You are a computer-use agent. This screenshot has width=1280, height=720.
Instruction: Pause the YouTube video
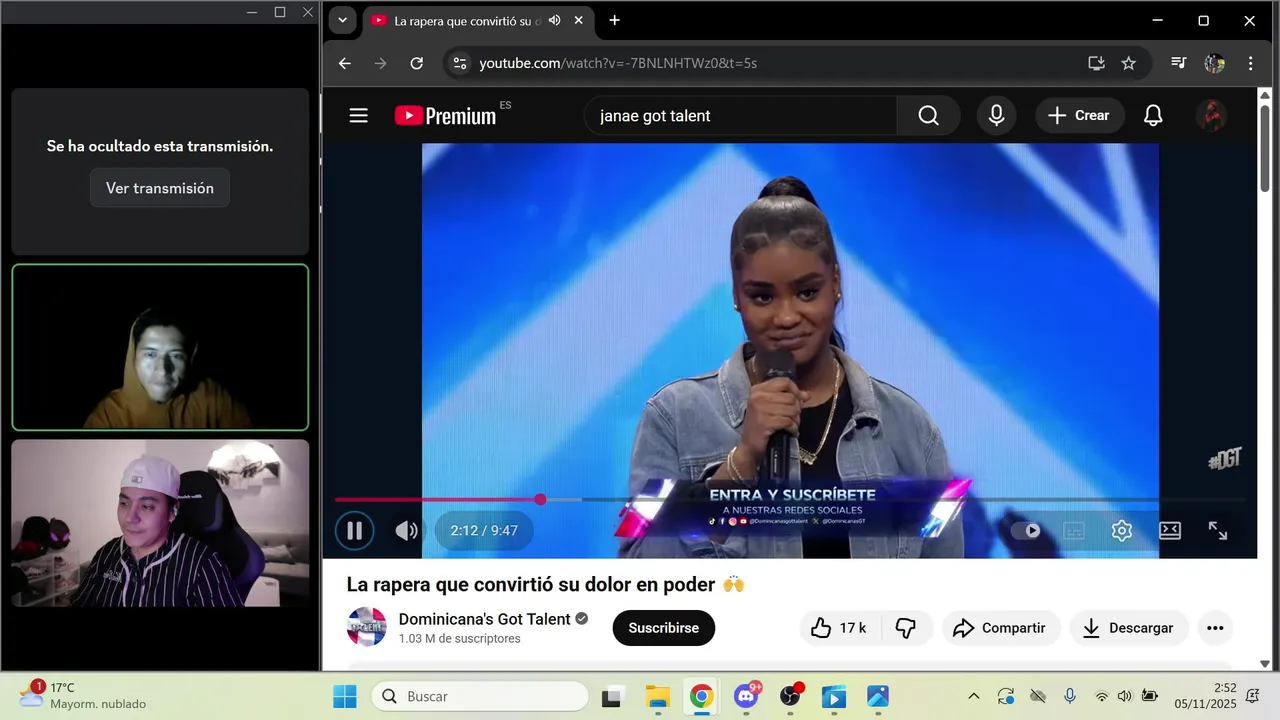354,531
